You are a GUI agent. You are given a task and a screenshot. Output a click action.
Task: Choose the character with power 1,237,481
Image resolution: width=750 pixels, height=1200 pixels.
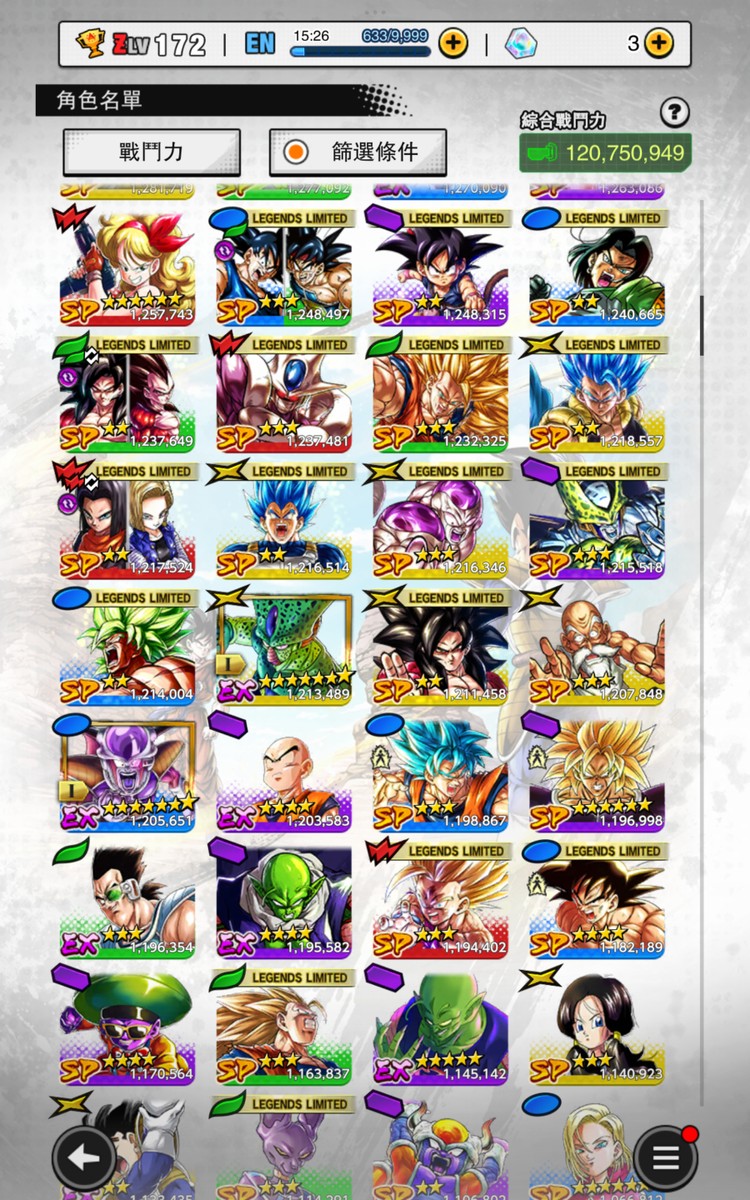[284, 395]
